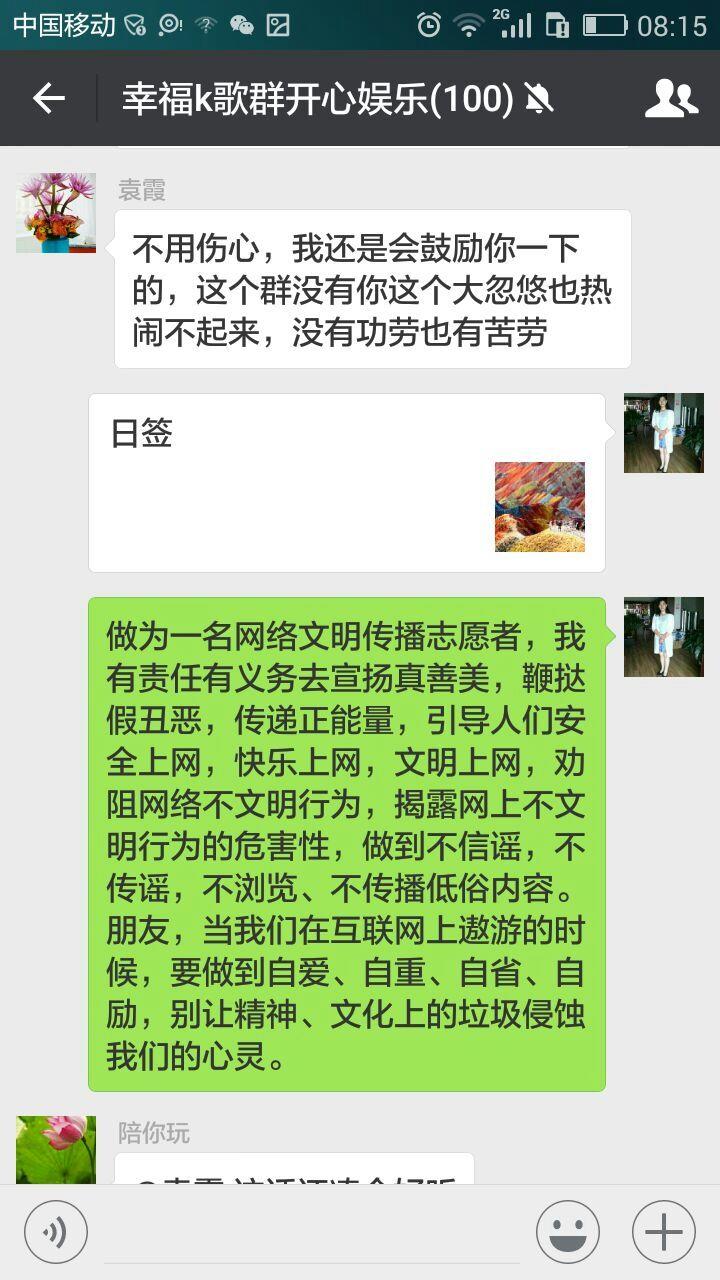The height and width of the screenshot is (1280, 720).
Task: Open the group members info icon
Action: (x=671, y=98)
